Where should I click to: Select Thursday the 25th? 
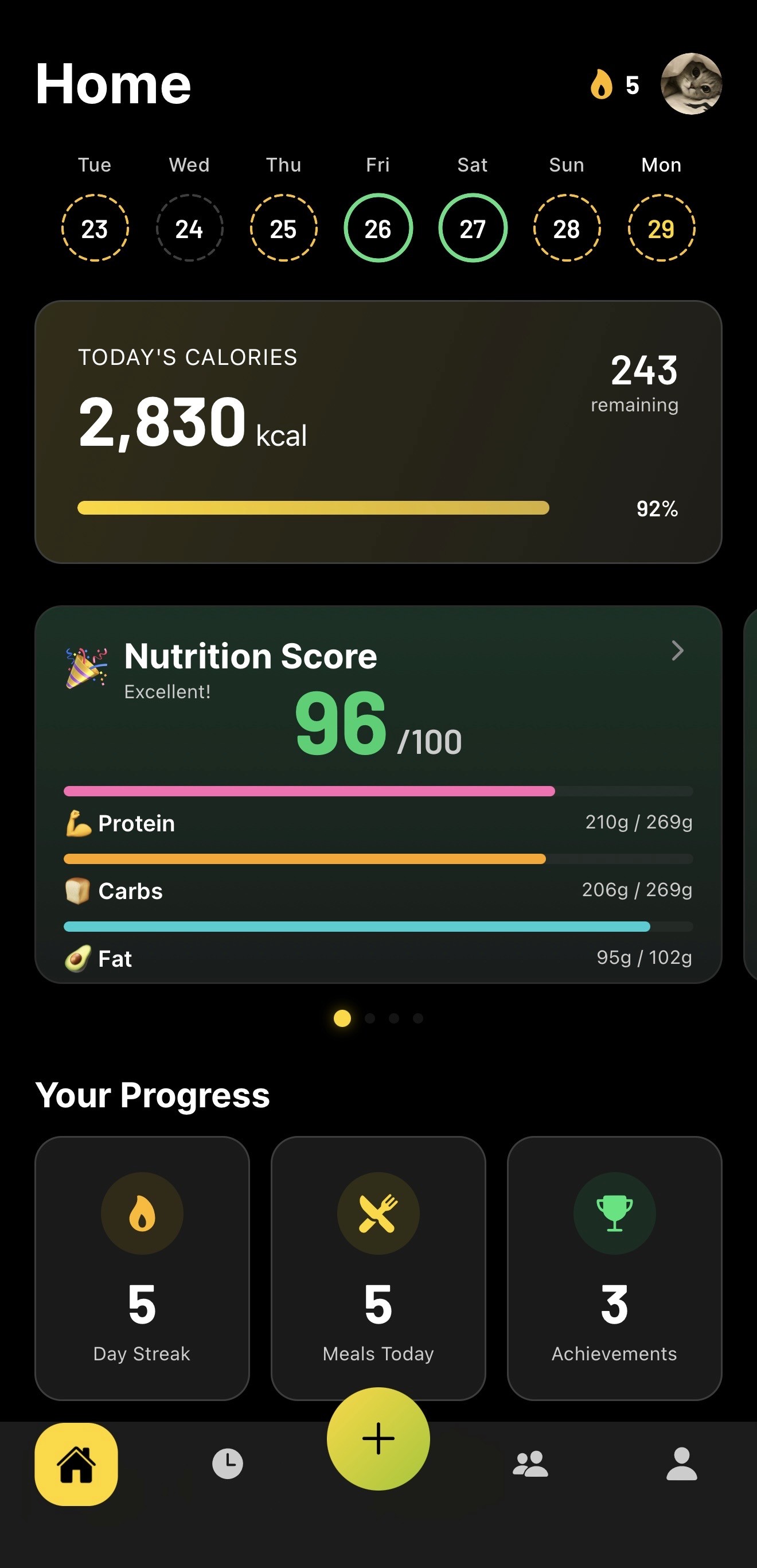click(x=283, y=228)
